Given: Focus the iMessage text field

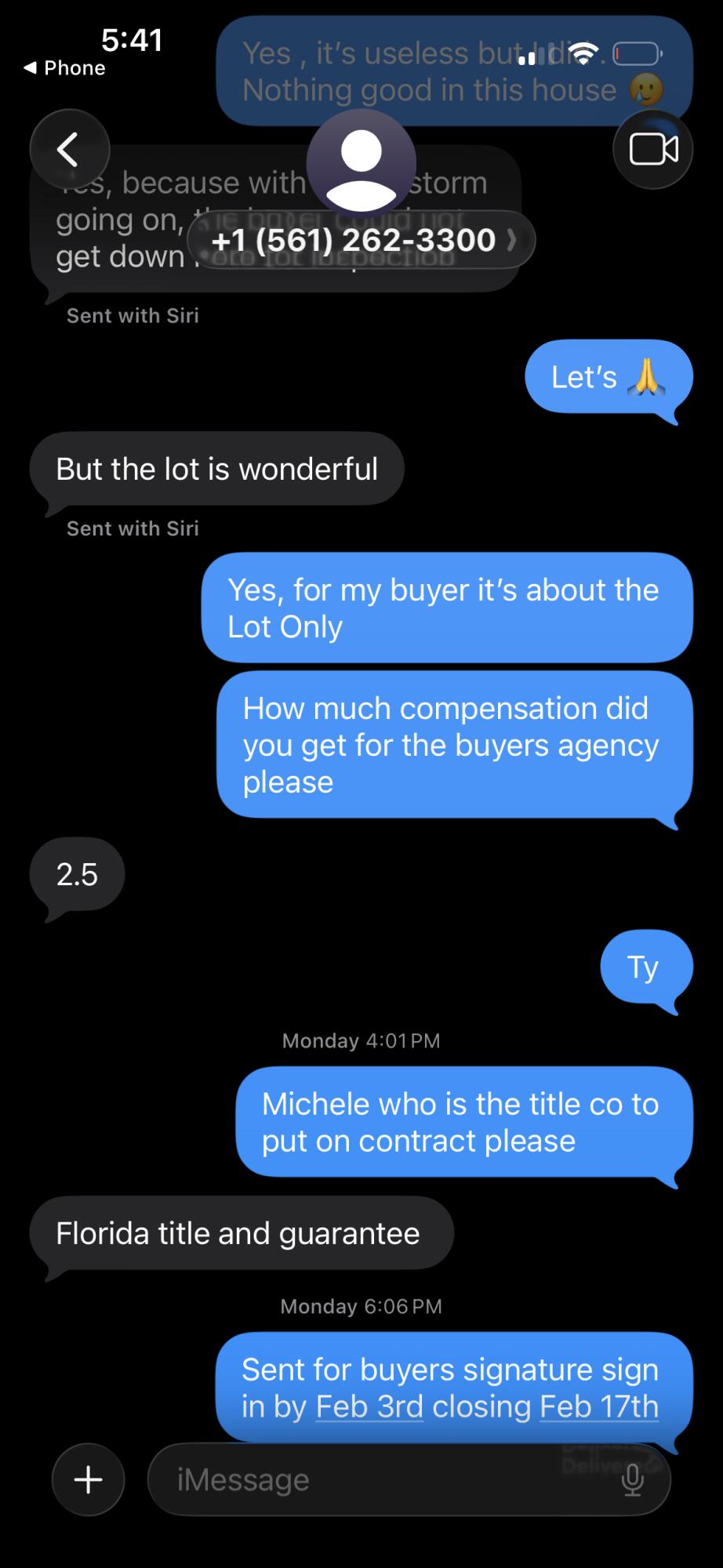Looking at the screenshot, I should [x=376, y=1479].
